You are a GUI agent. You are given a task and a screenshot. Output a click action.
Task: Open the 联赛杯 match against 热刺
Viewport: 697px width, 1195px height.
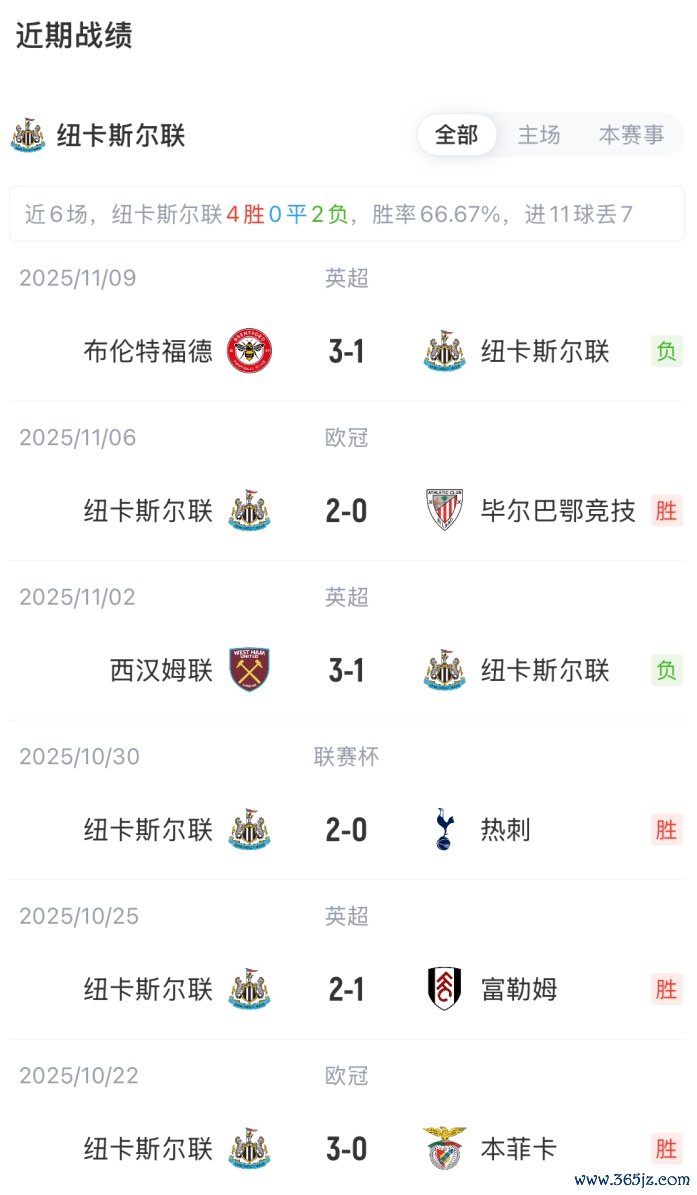click(x=346, y=830)
